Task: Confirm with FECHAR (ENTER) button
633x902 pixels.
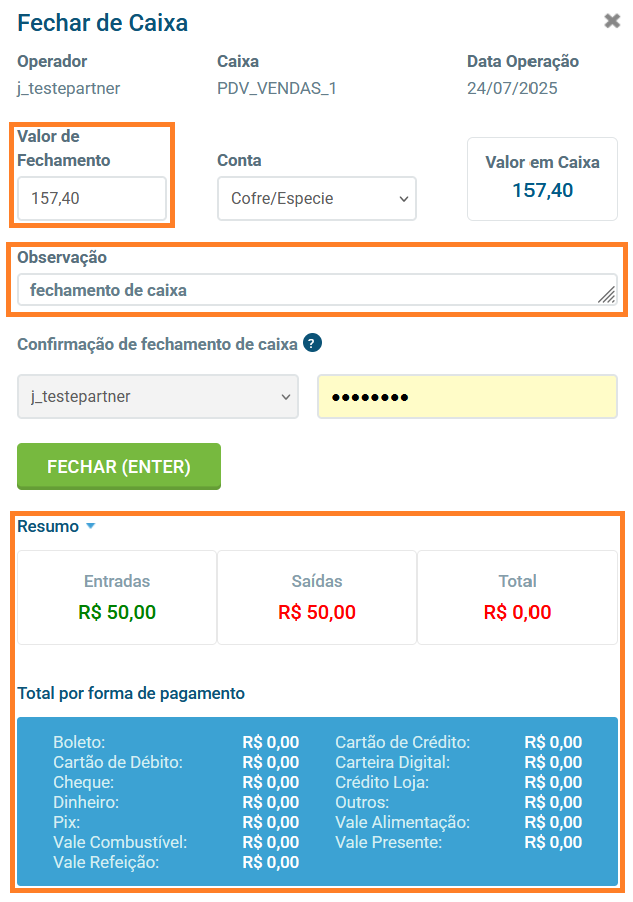Action: (119, 467)
